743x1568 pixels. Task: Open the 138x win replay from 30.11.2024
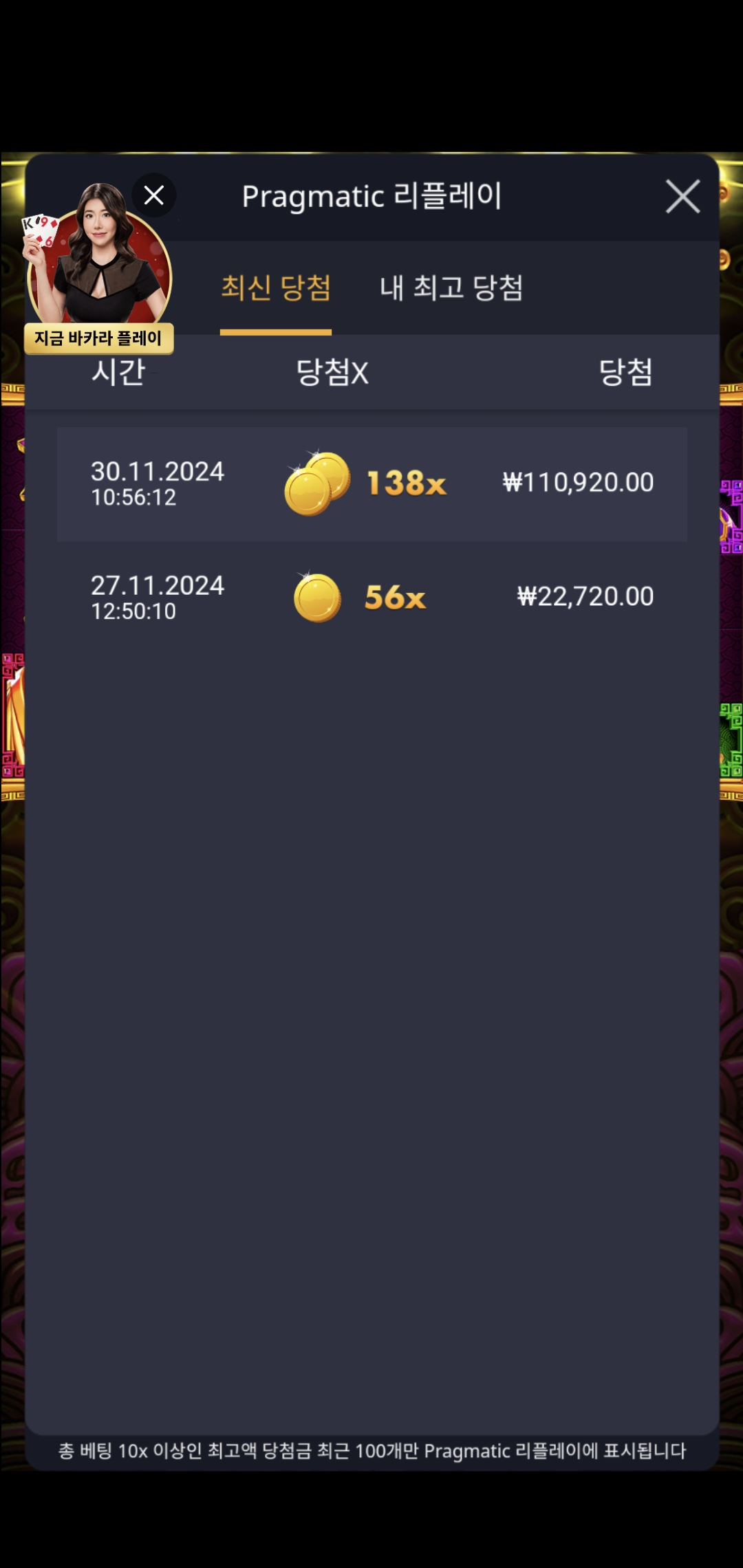[371, 483]
